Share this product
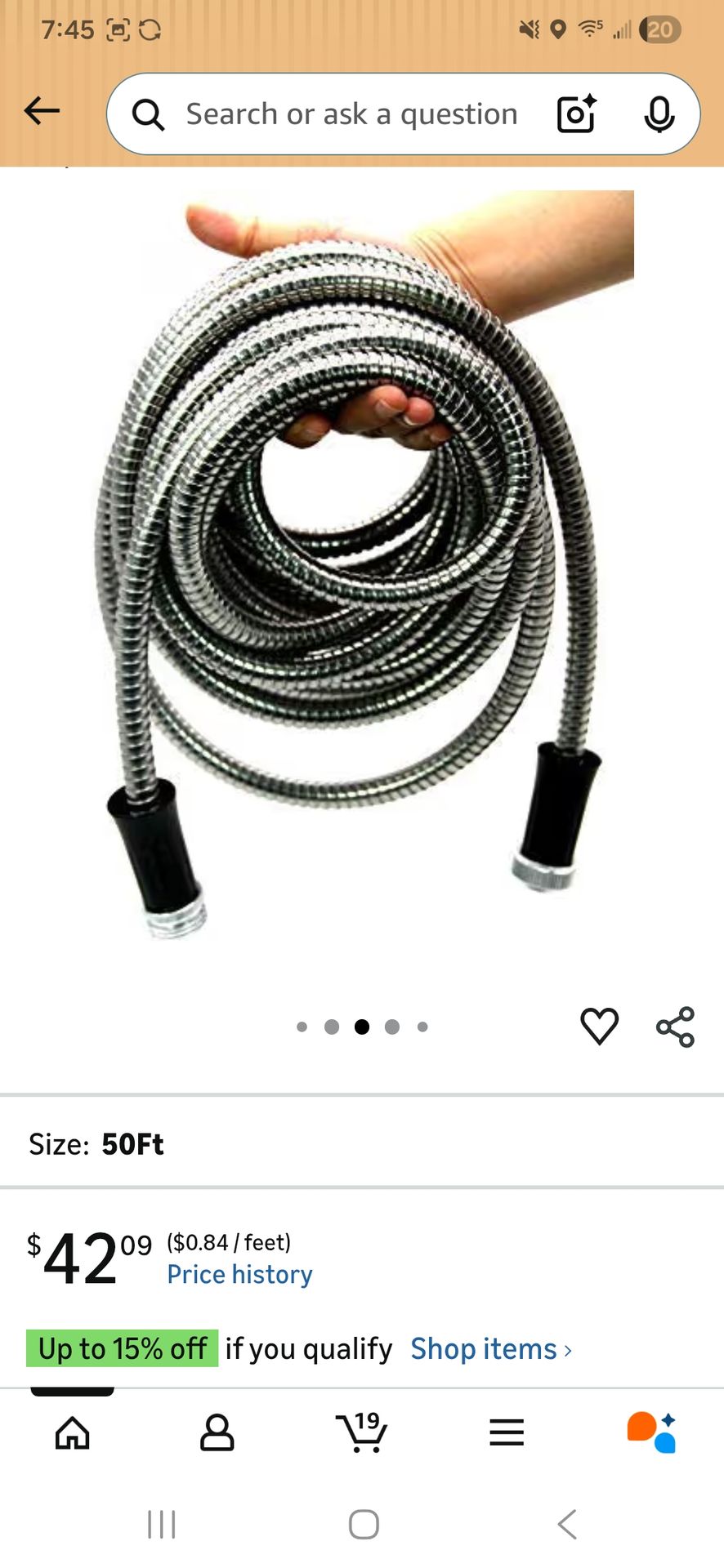 pyautogui.click(x=675, y=1027)
